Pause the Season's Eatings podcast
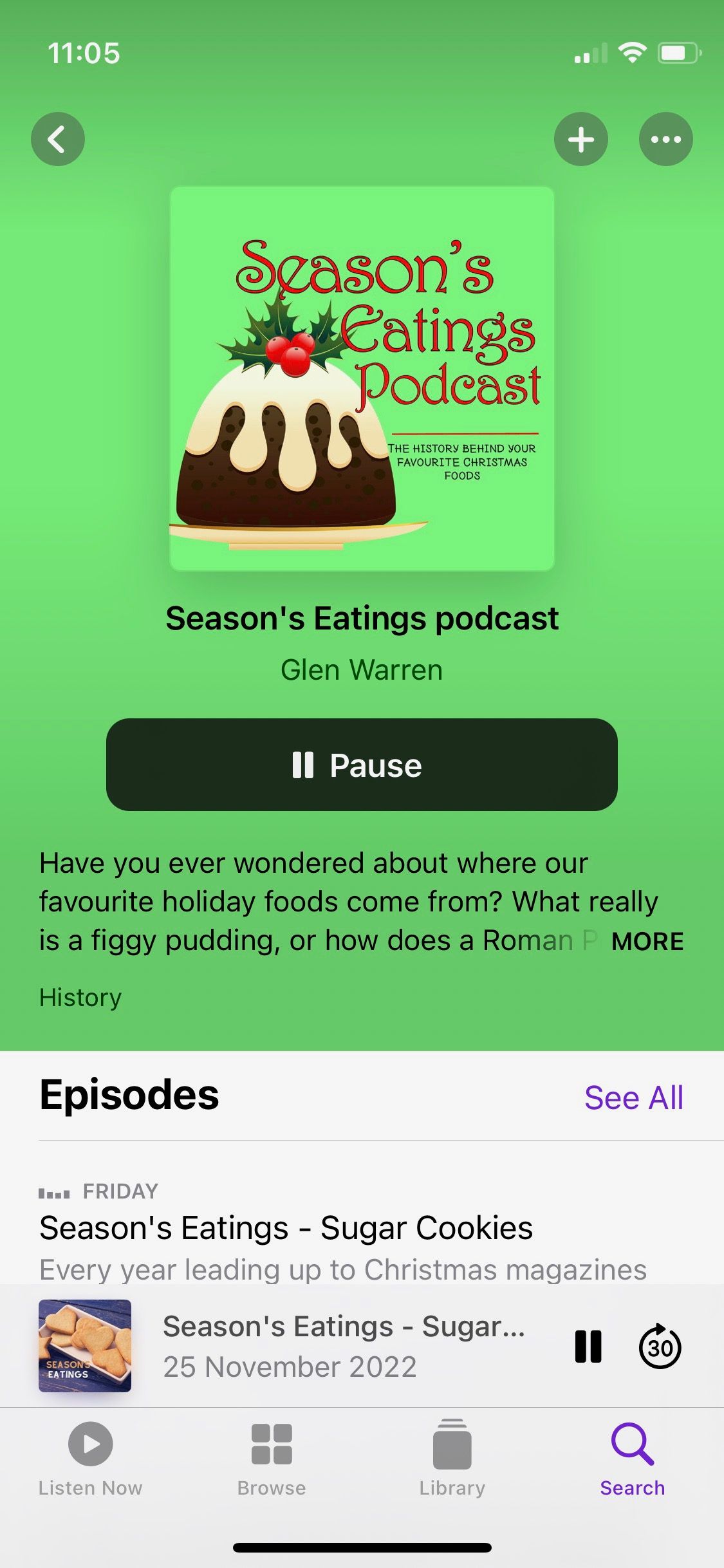The image size is (724, 1568). click(x=362, y=765)
